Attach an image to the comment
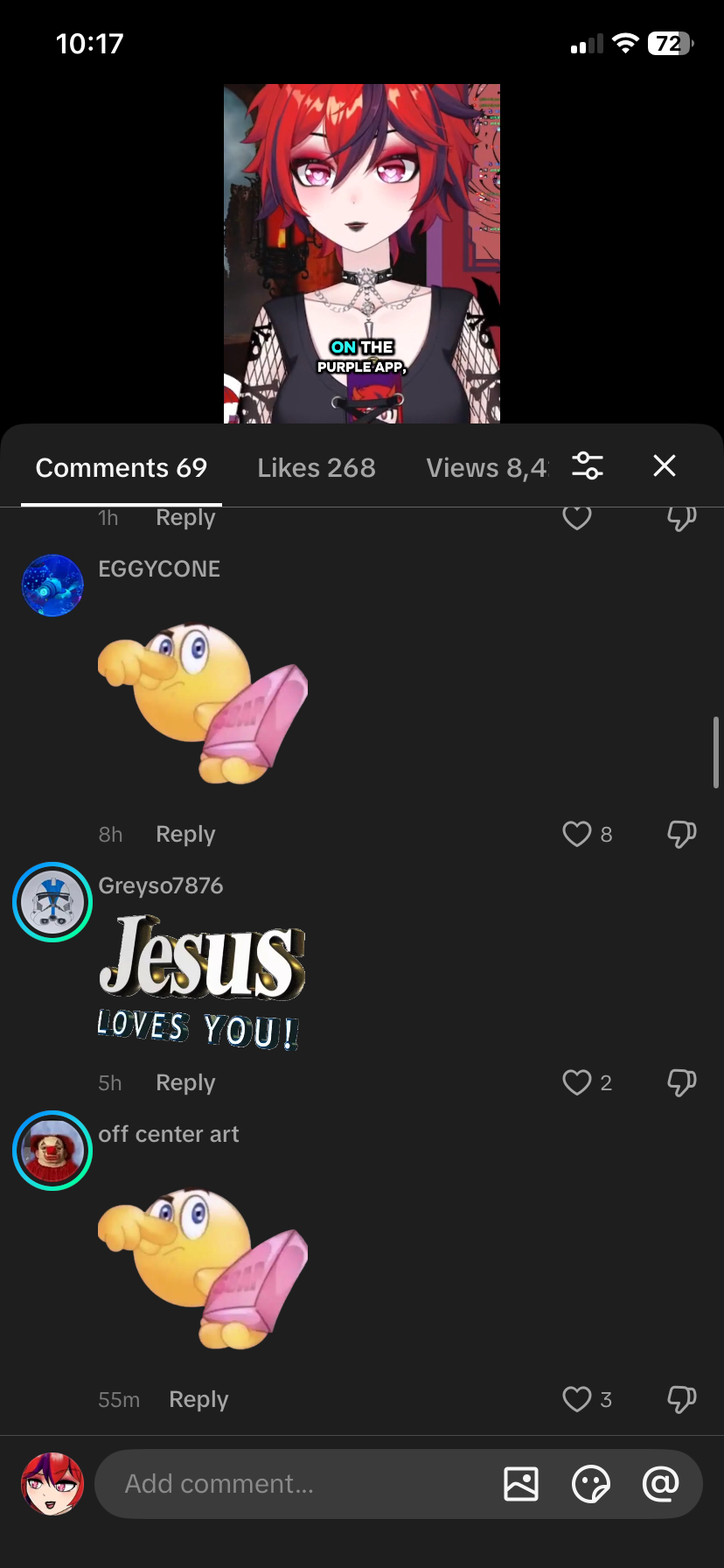This screenshot has width=724, height=1568. 521,1484
